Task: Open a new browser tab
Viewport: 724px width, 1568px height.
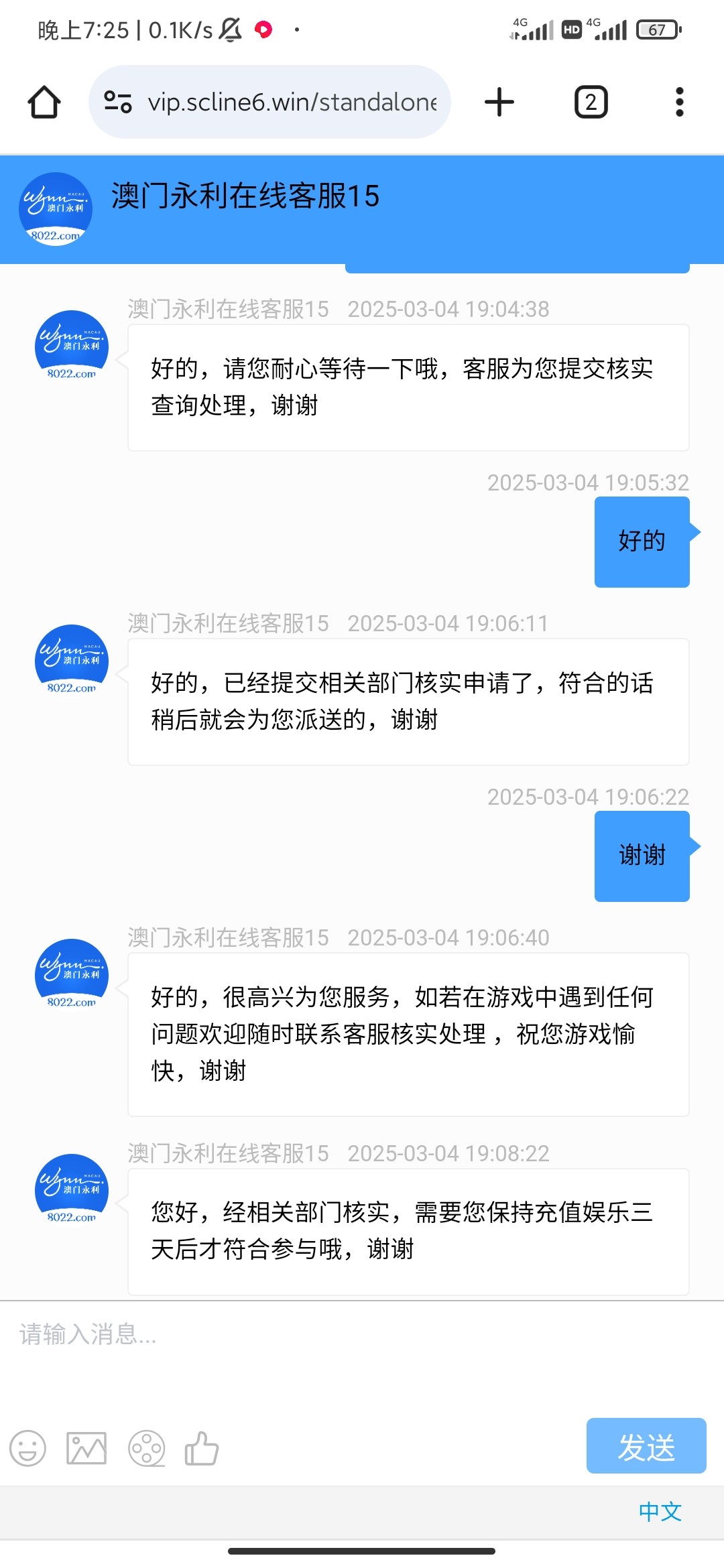Action: click(499, 102)
